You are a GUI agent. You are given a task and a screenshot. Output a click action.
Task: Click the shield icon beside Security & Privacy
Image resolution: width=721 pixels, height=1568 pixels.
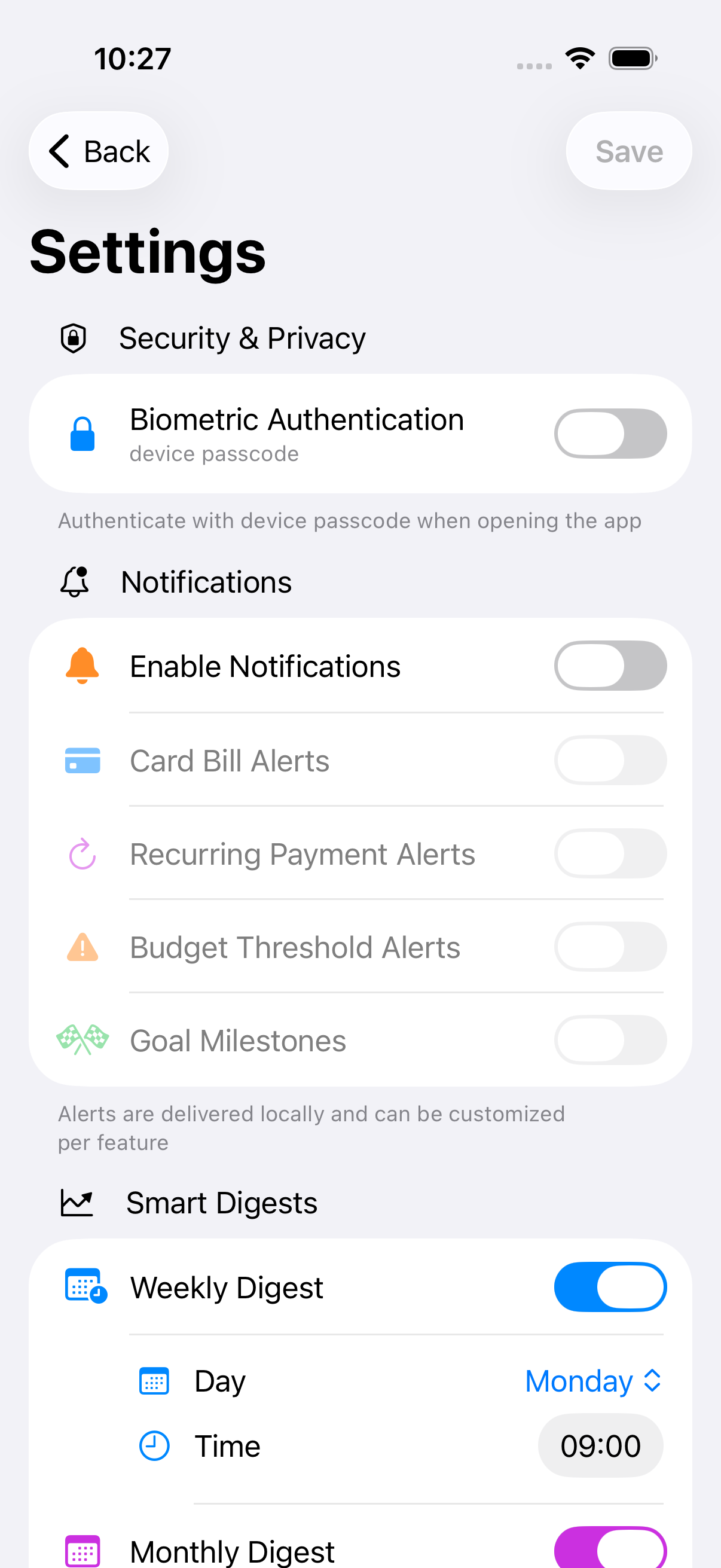tap(74, 338)
